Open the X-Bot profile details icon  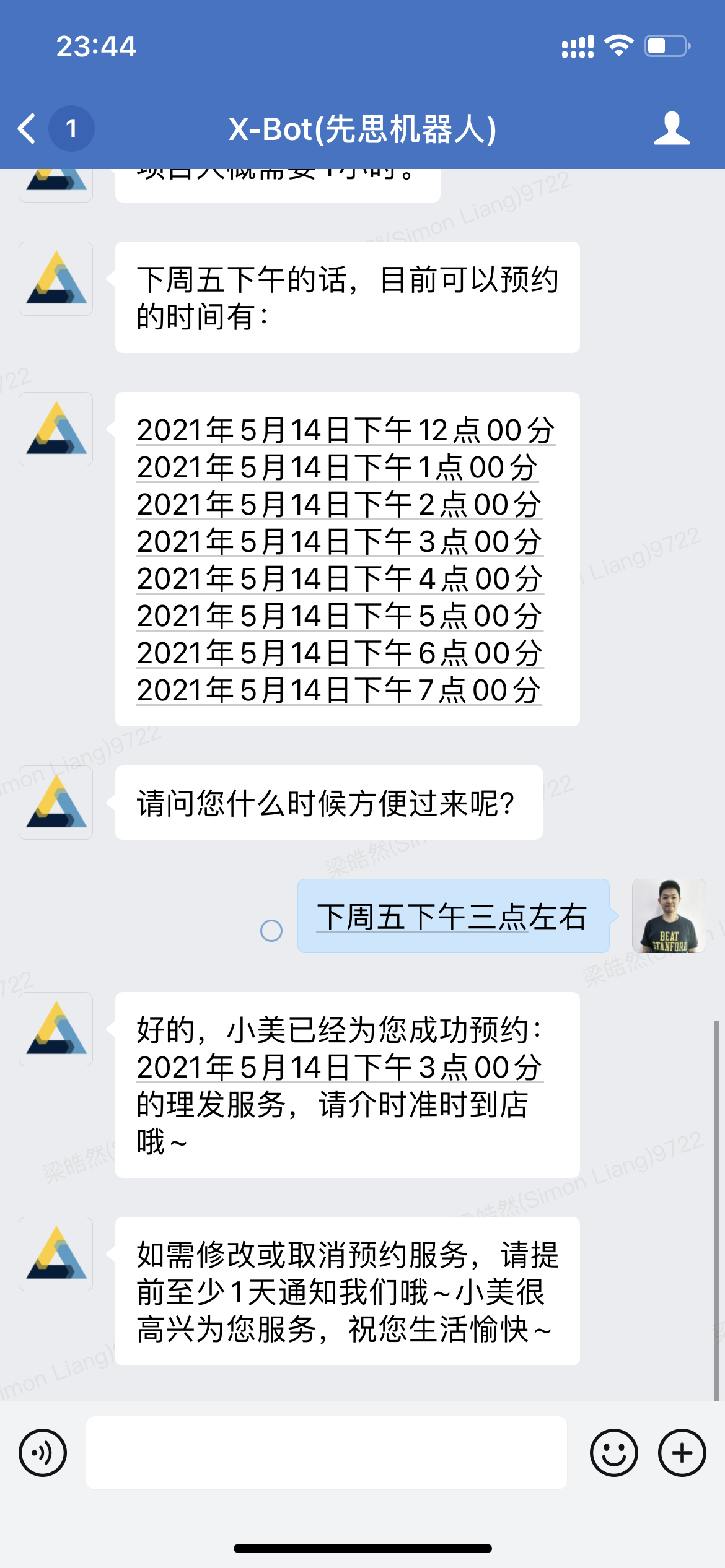click(x=671, y=129)
